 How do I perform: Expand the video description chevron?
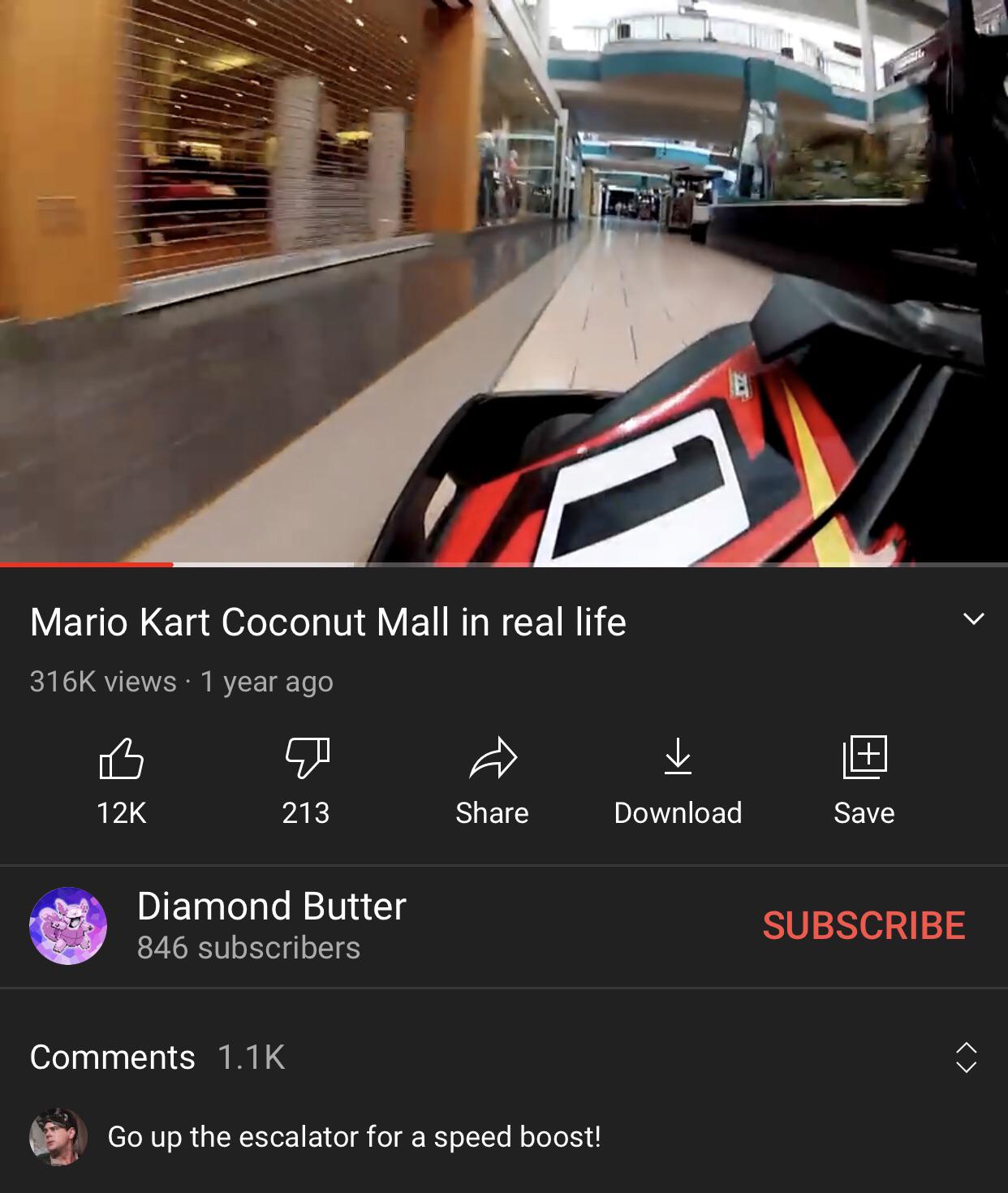point(973,618)
